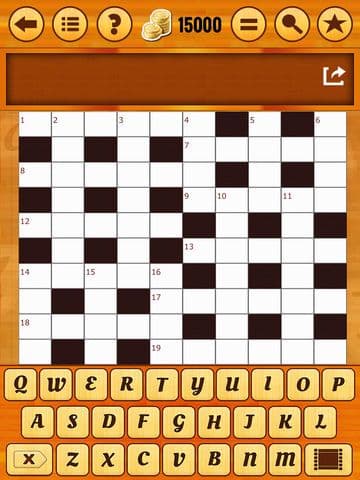Image resolution: width=360 pixels, height=480 pixels.
Task: Tap the equals sign button
Action: coord(249,24)
